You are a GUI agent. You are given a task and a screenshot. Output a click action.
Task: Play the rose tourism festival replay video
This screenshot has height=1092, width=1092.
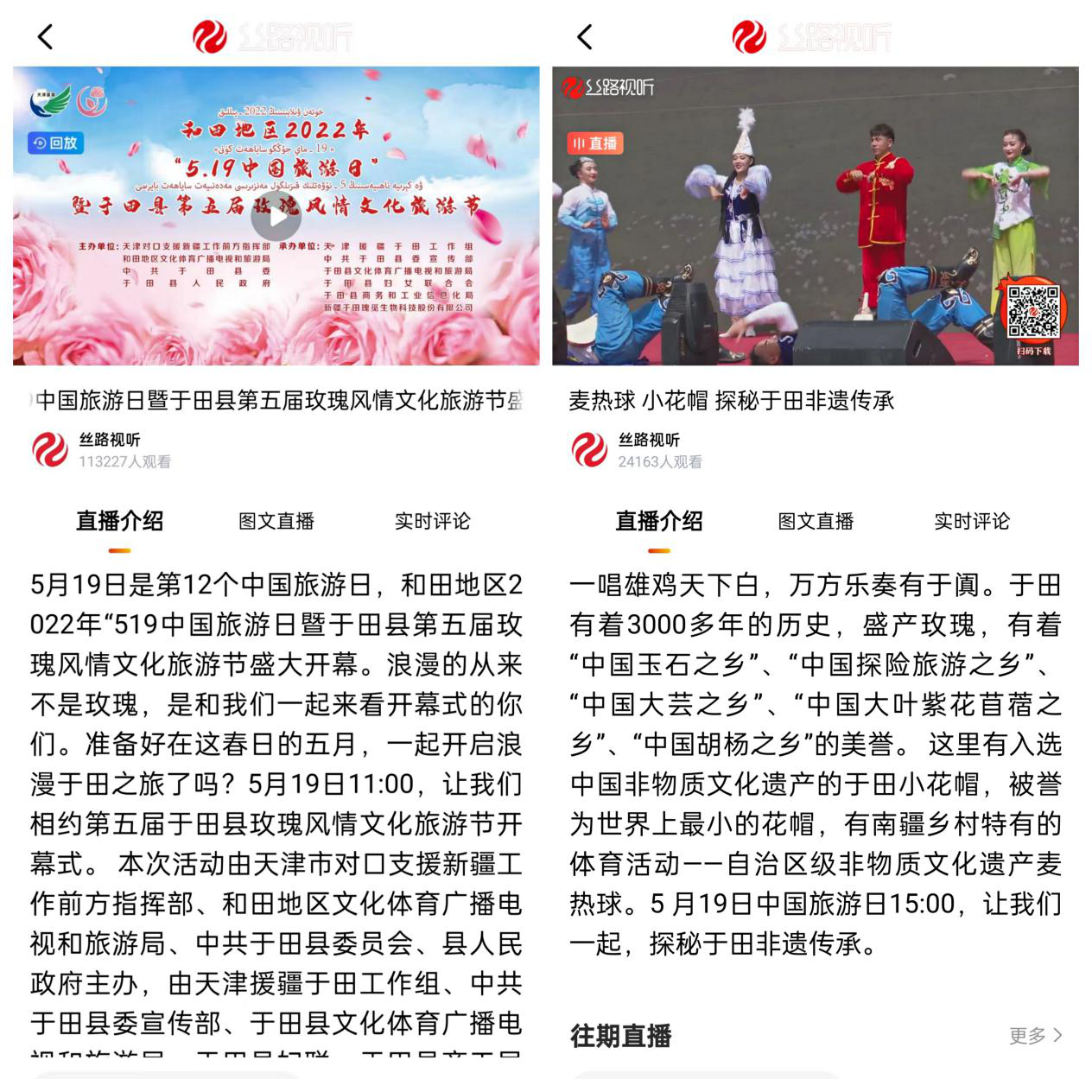[x=276, y=216]
